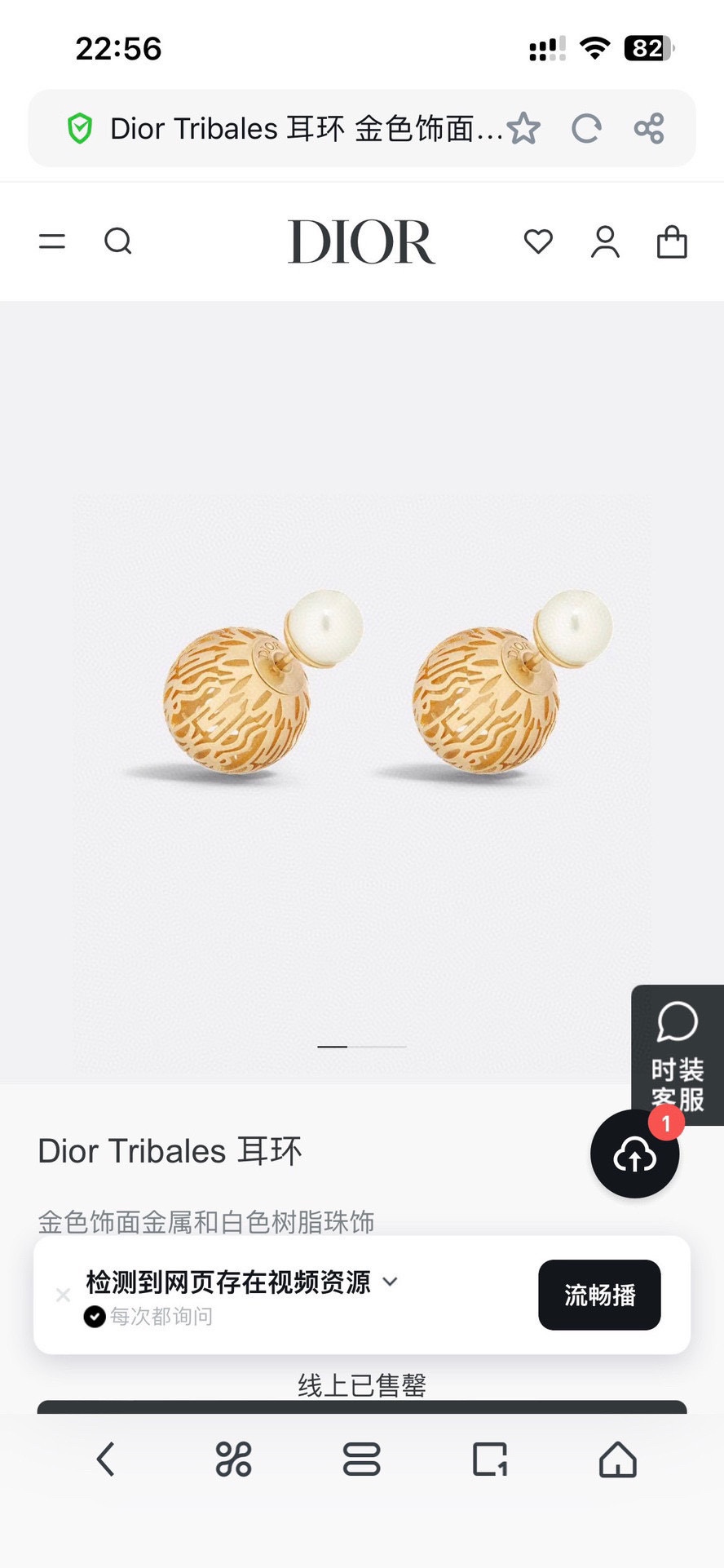Open the Dior hamburger menu

point(52,241)
